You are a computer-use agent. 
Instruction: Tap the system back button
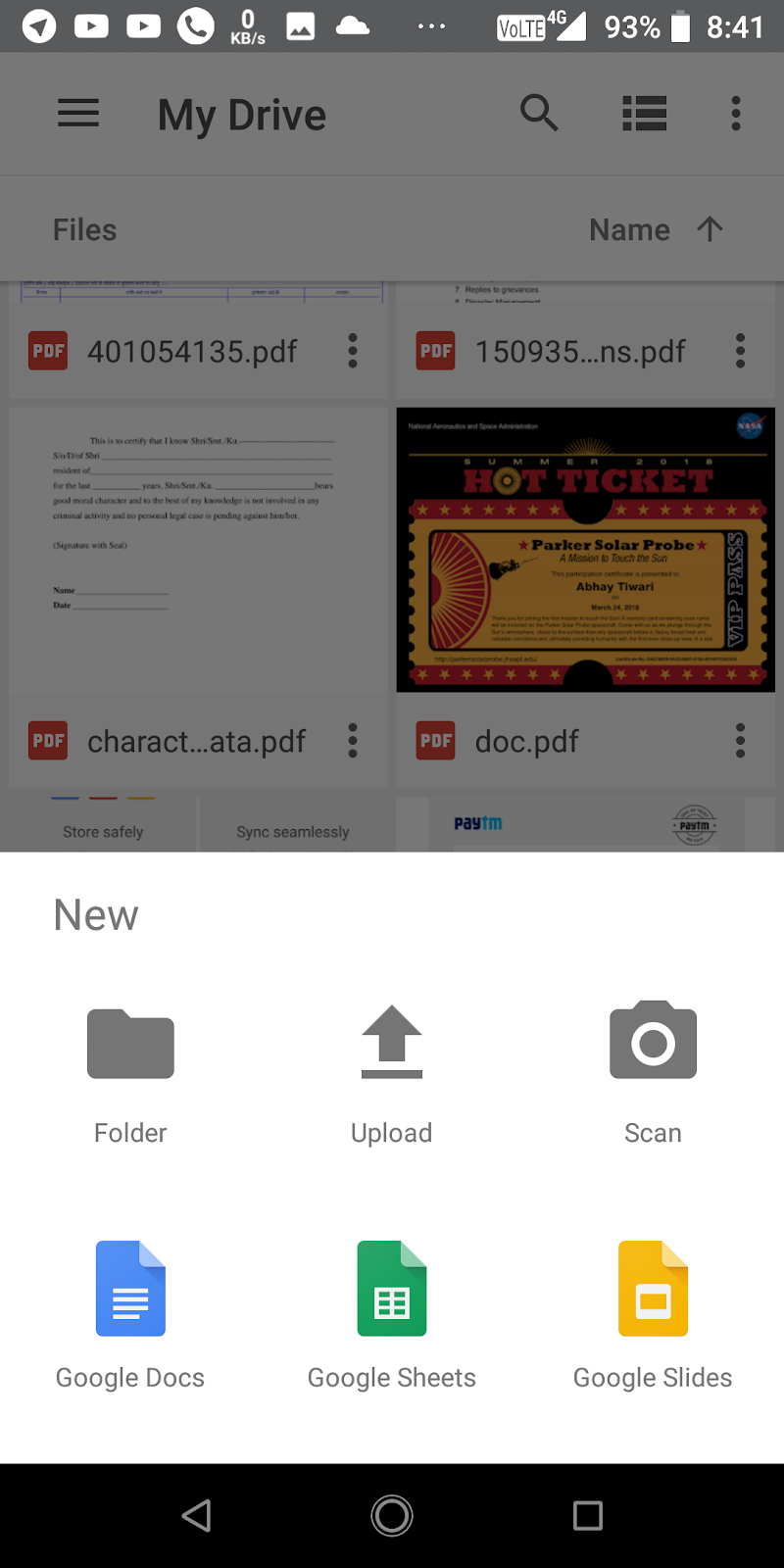click(x=197, y=1515)
